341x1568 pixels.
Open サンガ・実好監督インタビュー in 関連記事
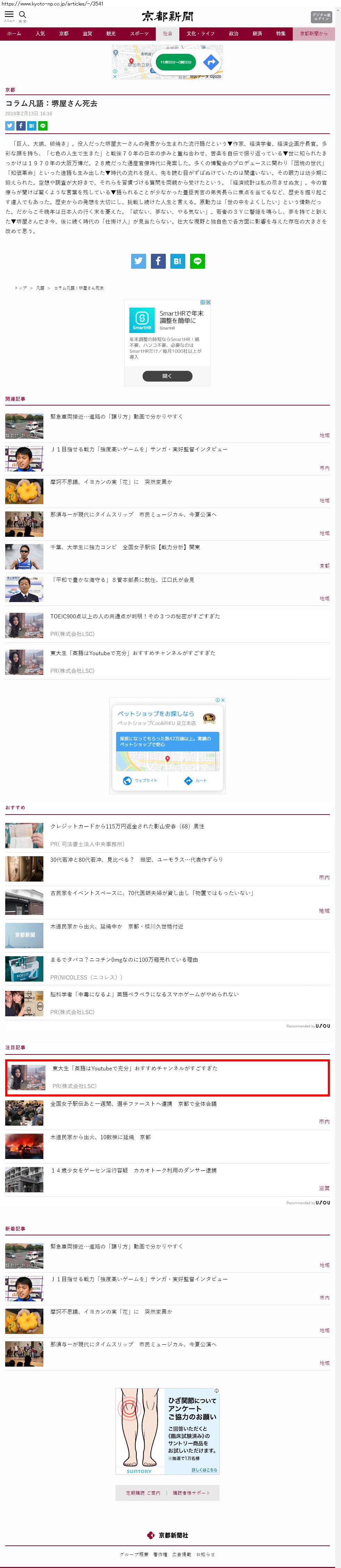139,449
